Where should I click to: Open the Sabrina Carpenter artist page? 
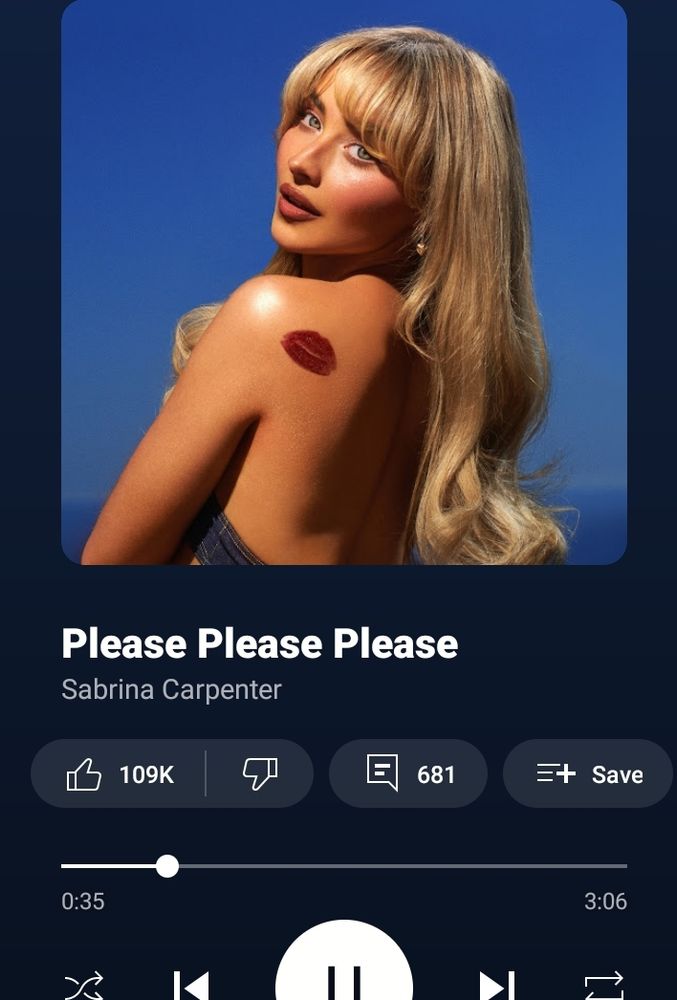[171, 690]
